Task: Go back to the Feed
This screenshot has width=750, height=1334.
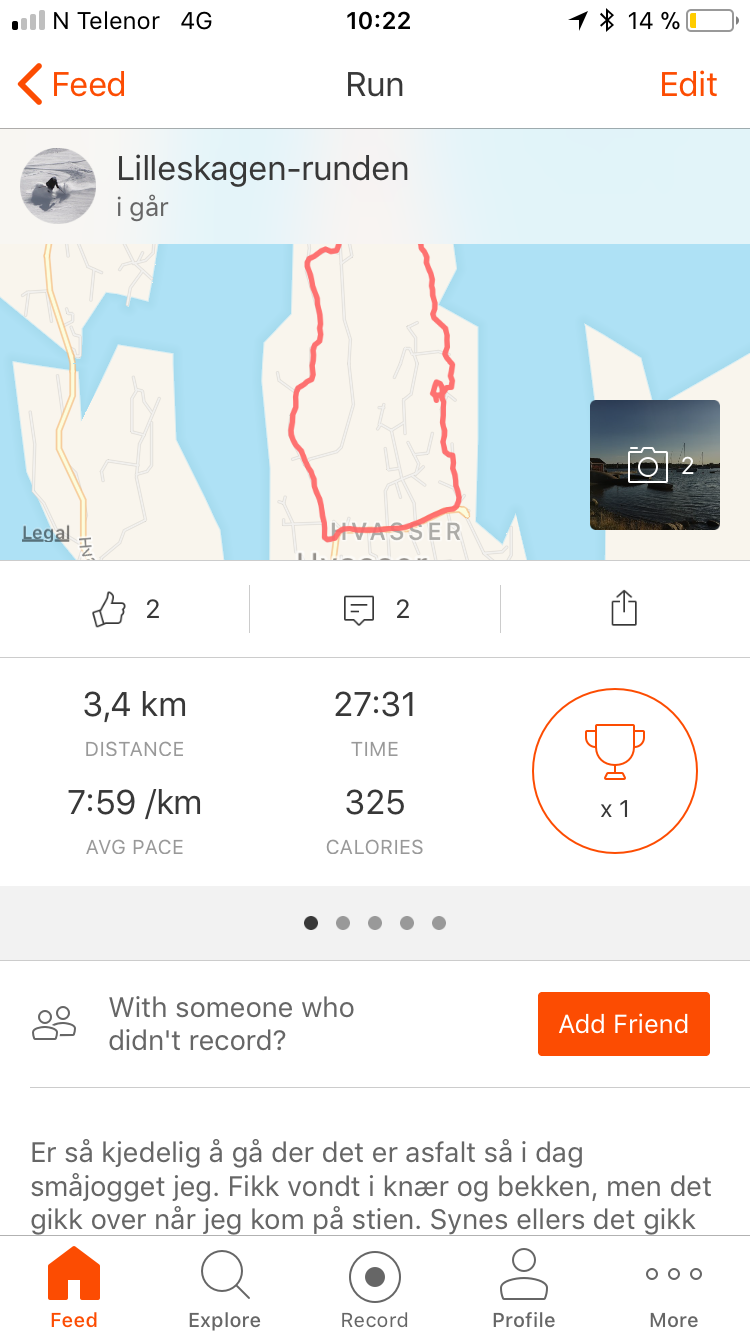Action: click(72, 85)
